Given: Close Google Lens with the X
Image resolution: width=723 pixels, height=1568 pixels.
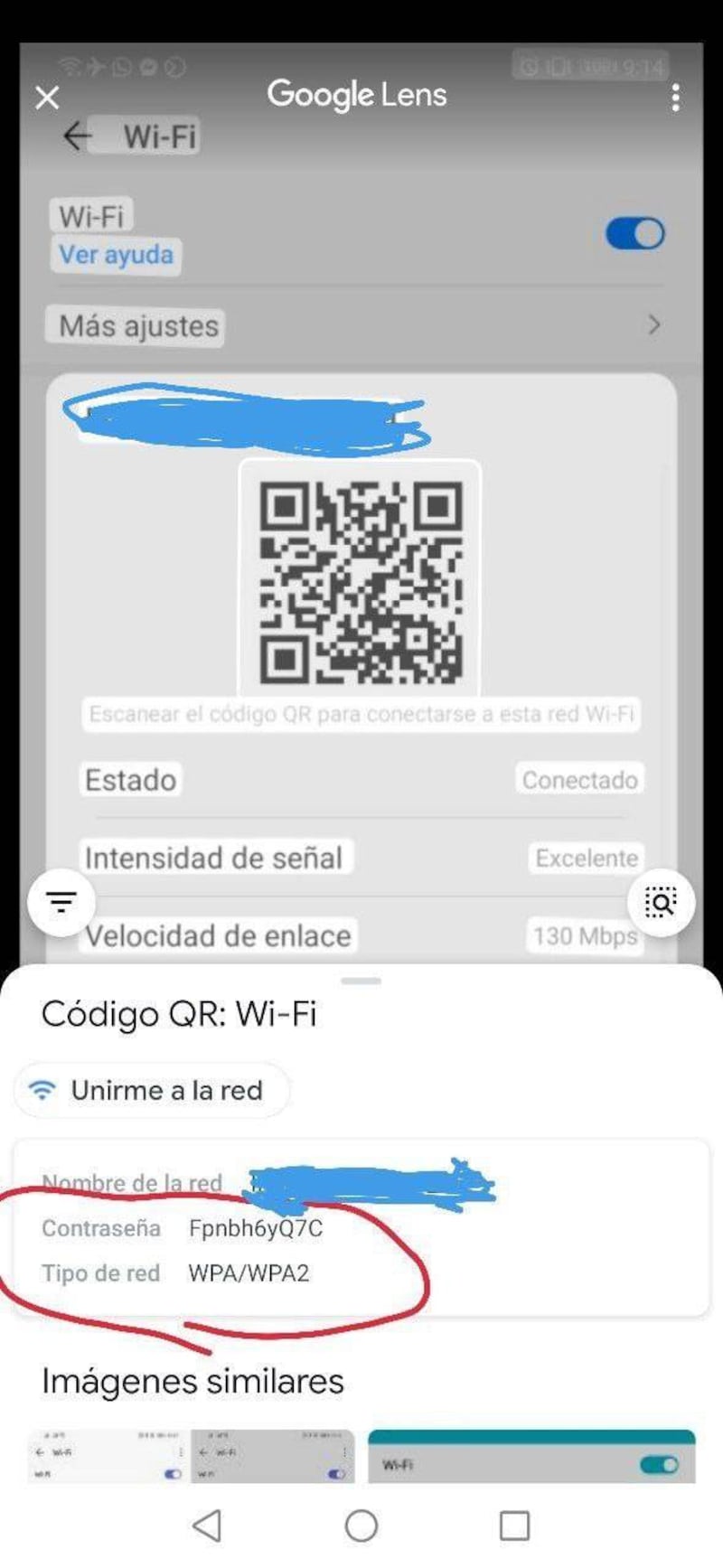Looking at the screenshot, I should [47, 98].
